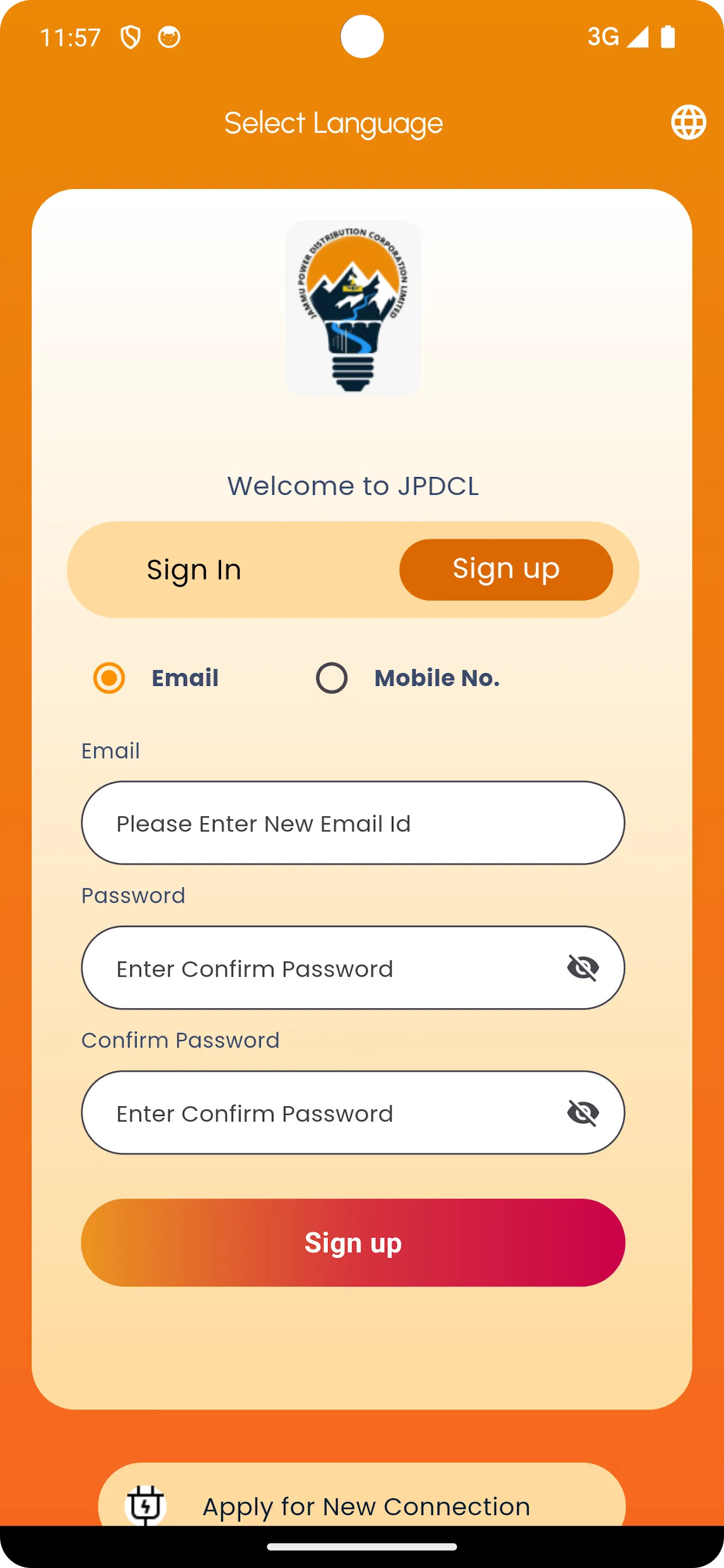Select the Mobile No. radio button

point(332,677)
